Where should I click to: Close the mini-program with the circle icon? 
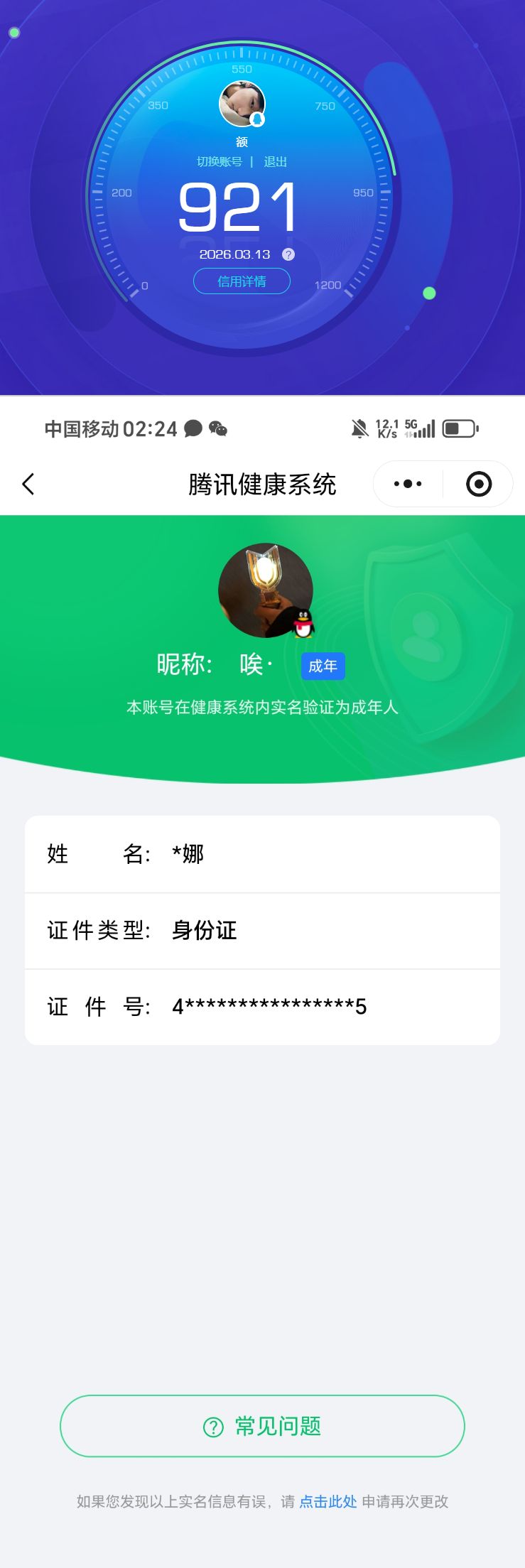(x=479, y=485)
